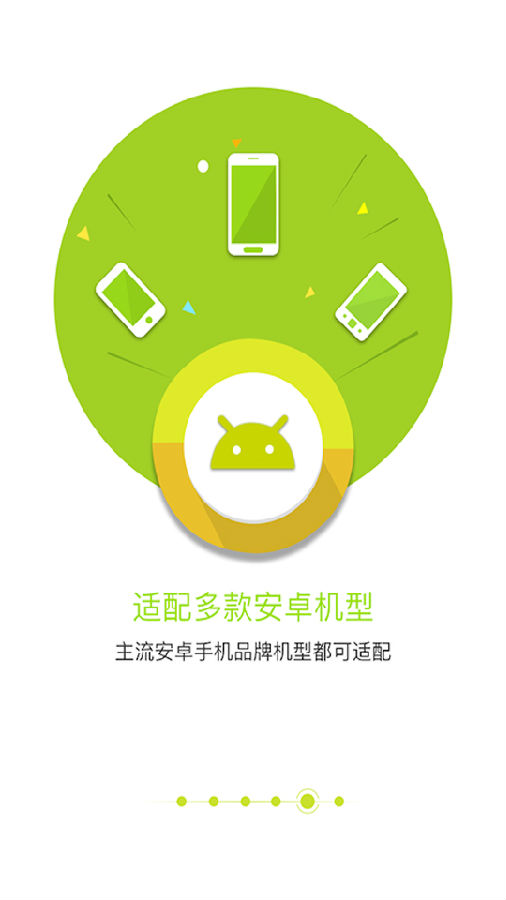Go to the third page indicator dot
506x900 pixels.
click(x=245, y=801)
